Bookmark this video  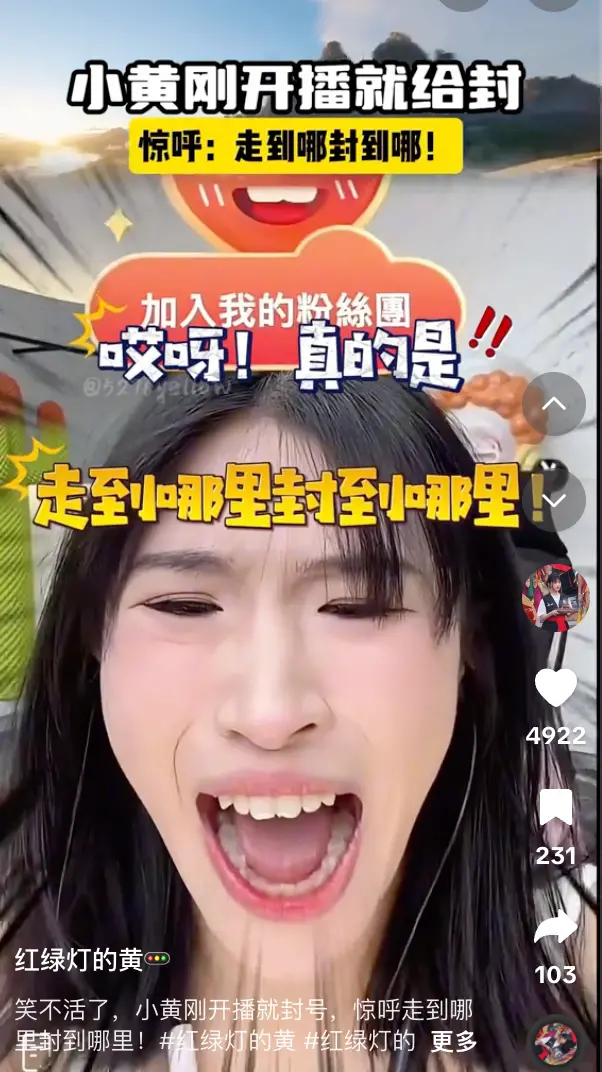556,807
